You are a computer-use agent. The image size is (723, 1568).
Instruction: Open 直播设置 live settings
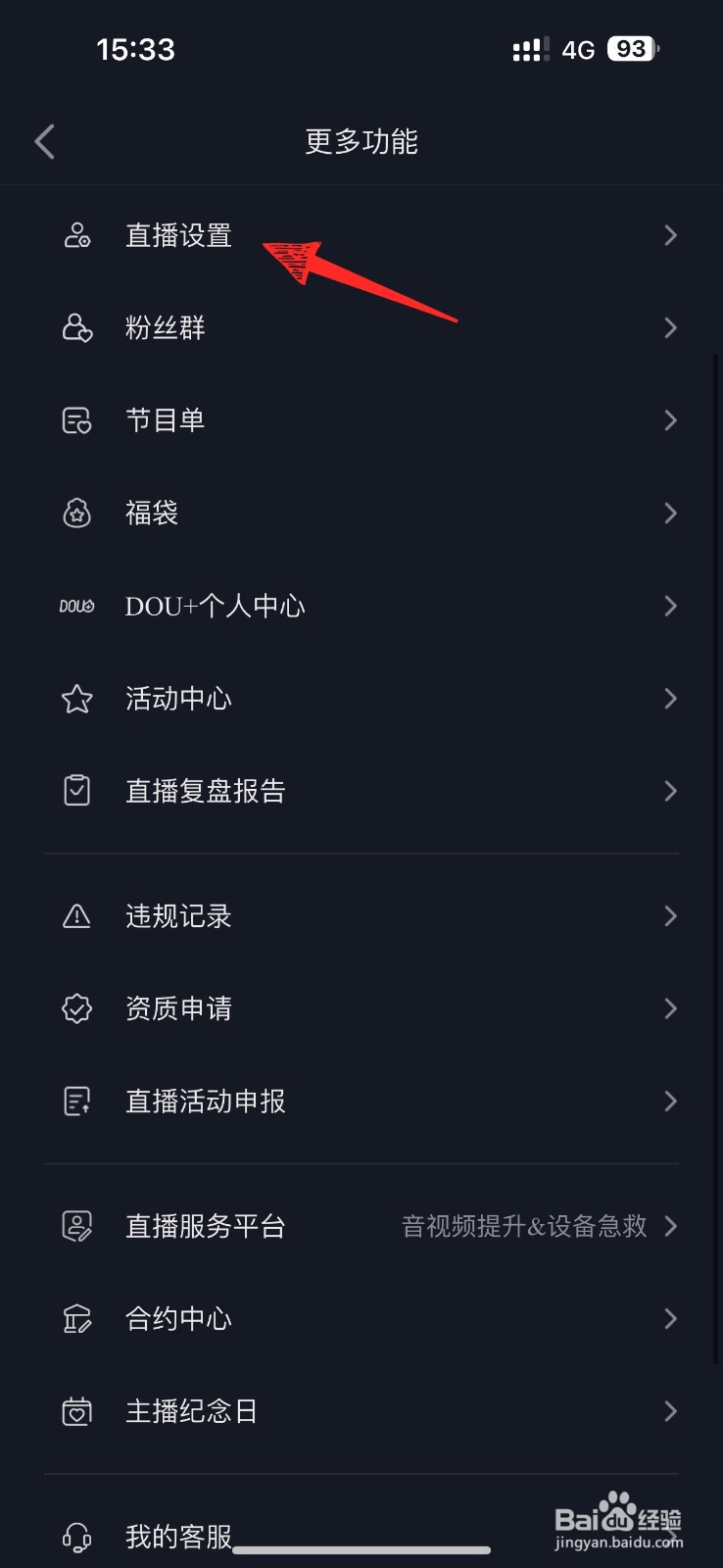[361, 235]
